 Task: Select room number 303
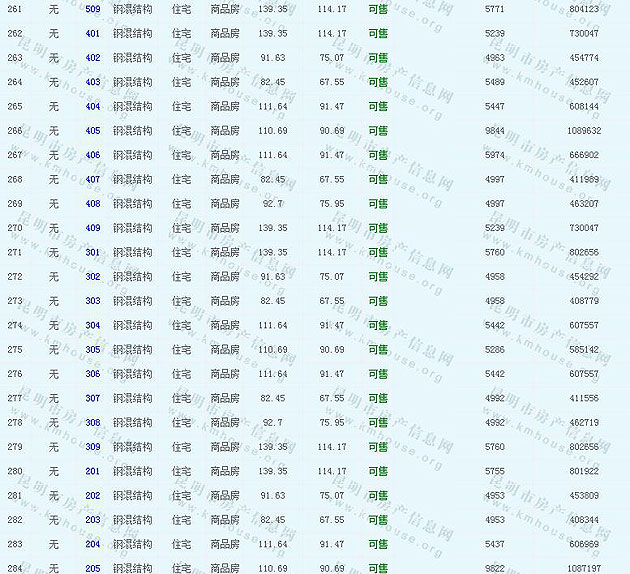click(93, 301)
